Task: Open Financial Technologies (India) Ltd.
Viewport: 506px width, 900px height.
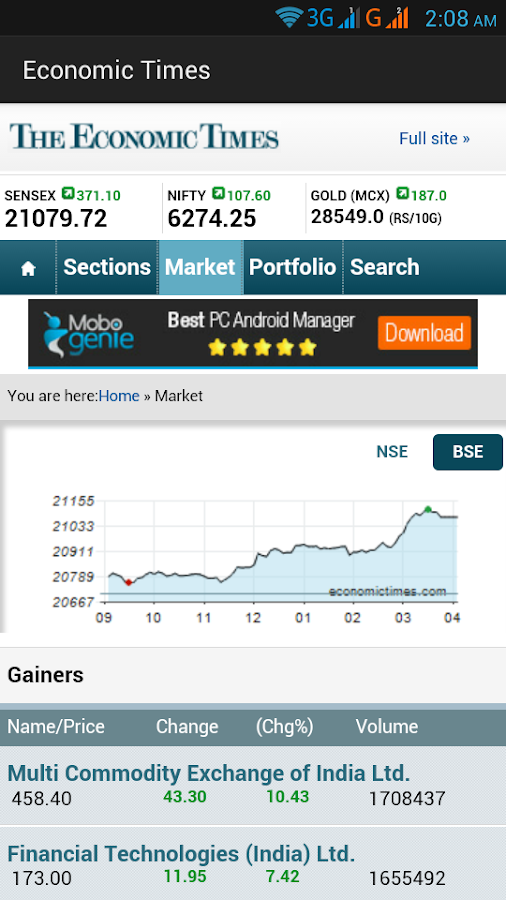Action: (181, 854)
